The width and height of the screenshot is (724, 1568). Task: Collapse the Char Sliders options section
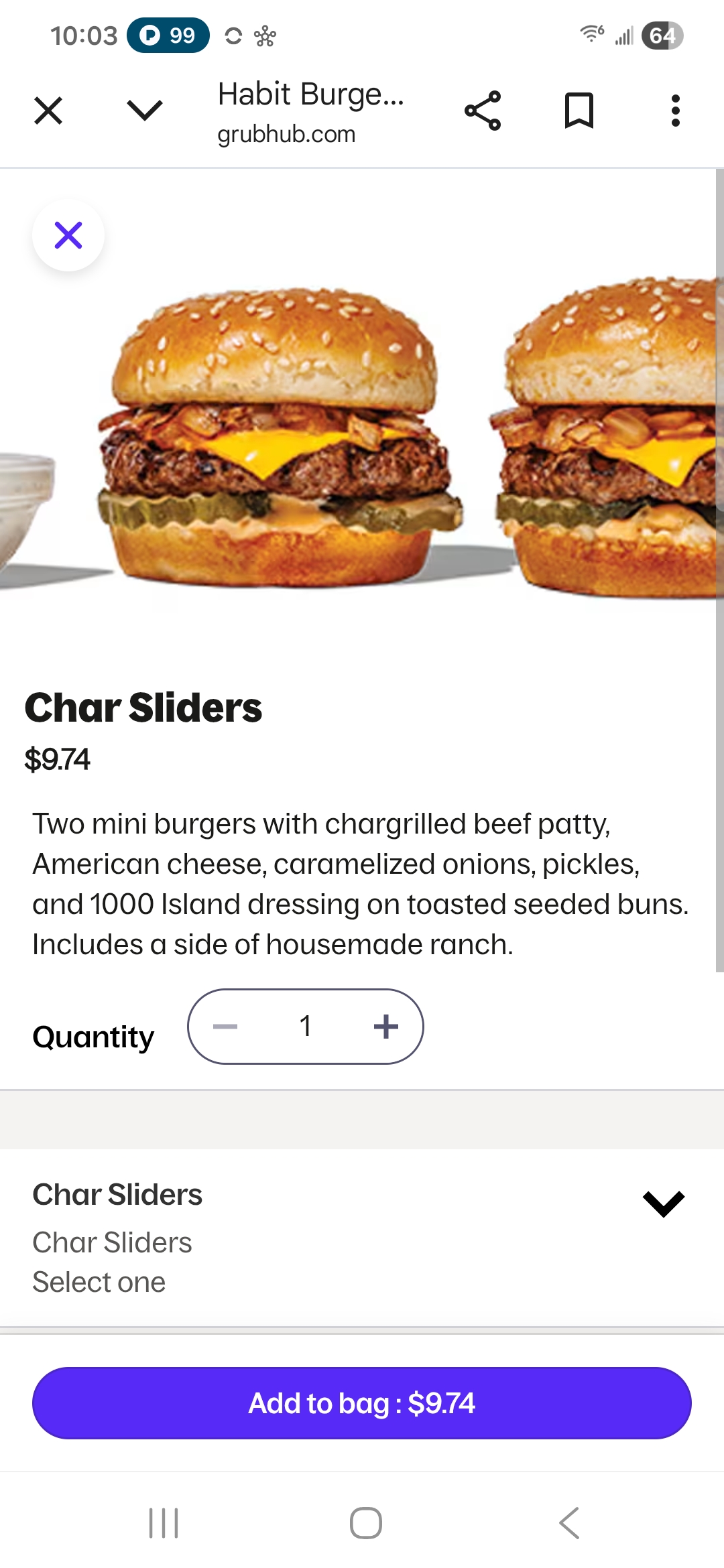(663, 1203)
